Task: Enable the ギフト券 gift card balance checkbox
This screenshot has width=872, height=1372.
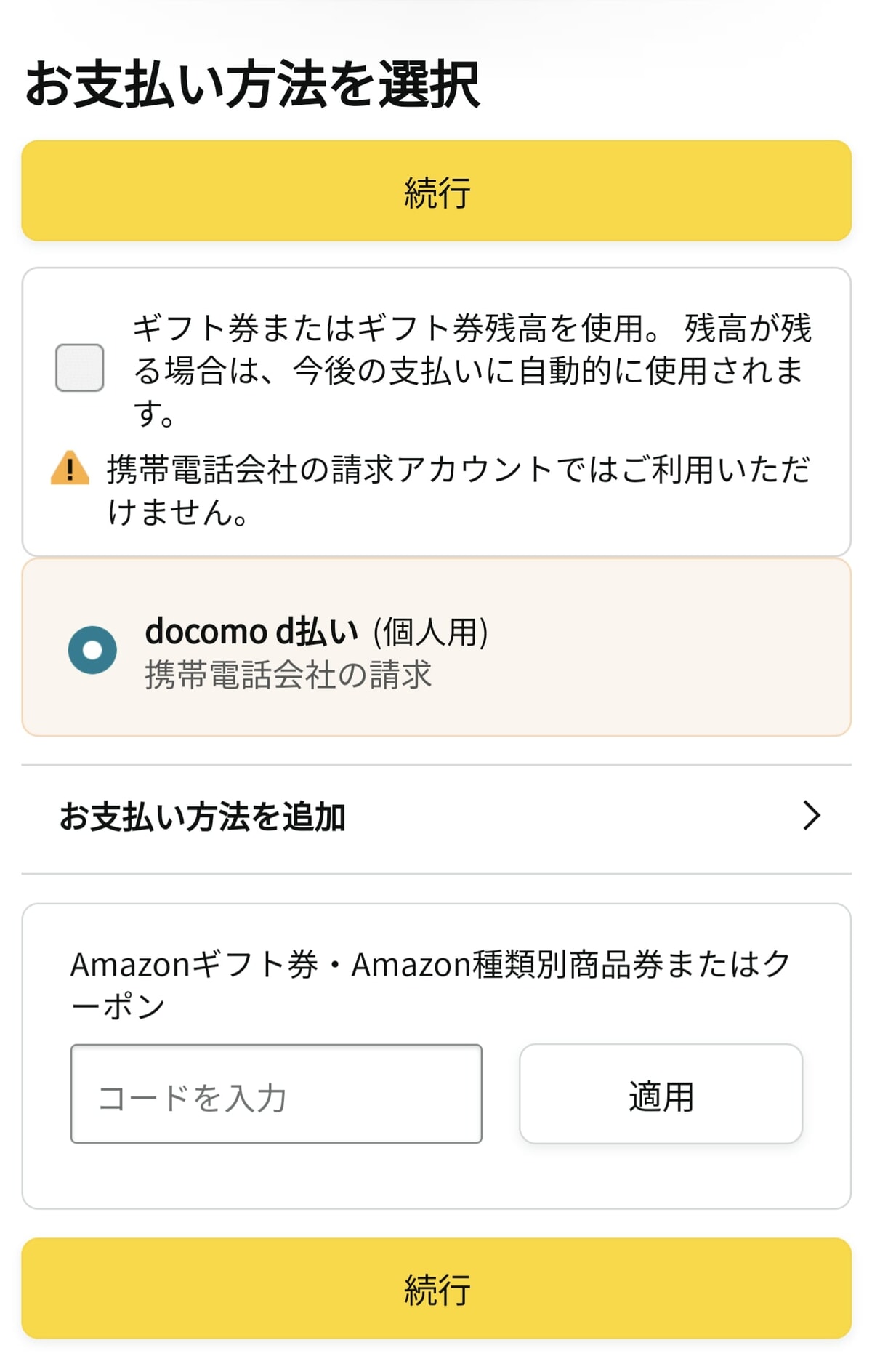Action: (x=79, y=371)
